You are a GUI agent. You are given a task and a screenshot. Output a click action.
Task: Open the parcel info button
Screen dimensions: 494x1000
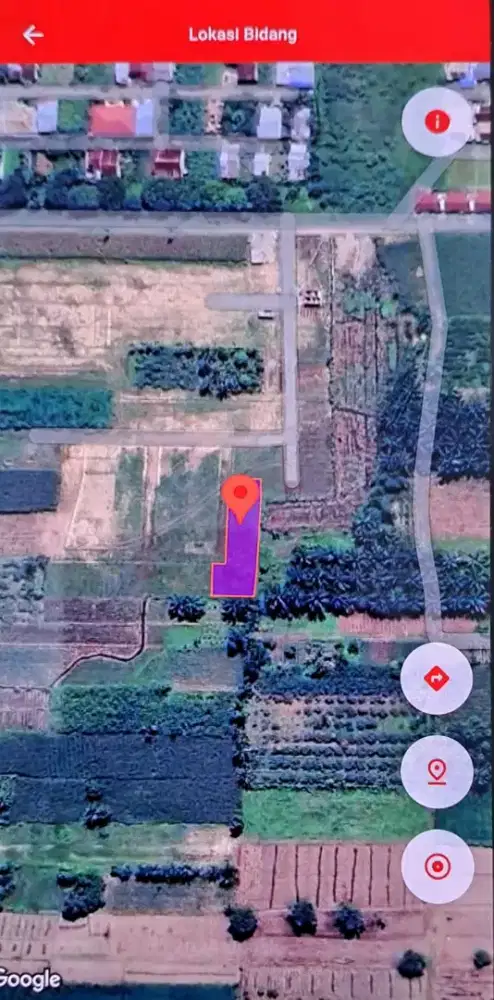point(437,121)
